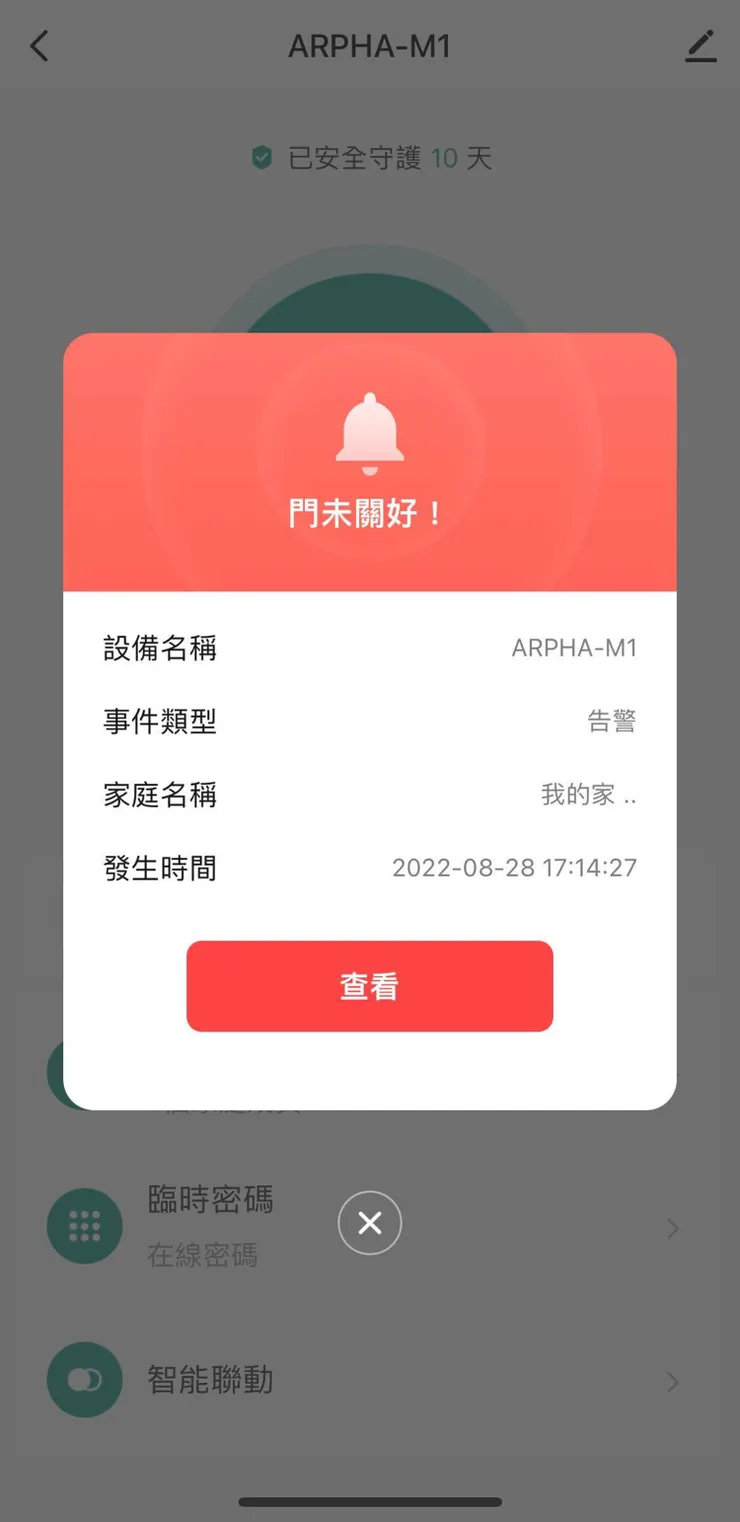Tap the alarm warning title 門未關好

369,513
